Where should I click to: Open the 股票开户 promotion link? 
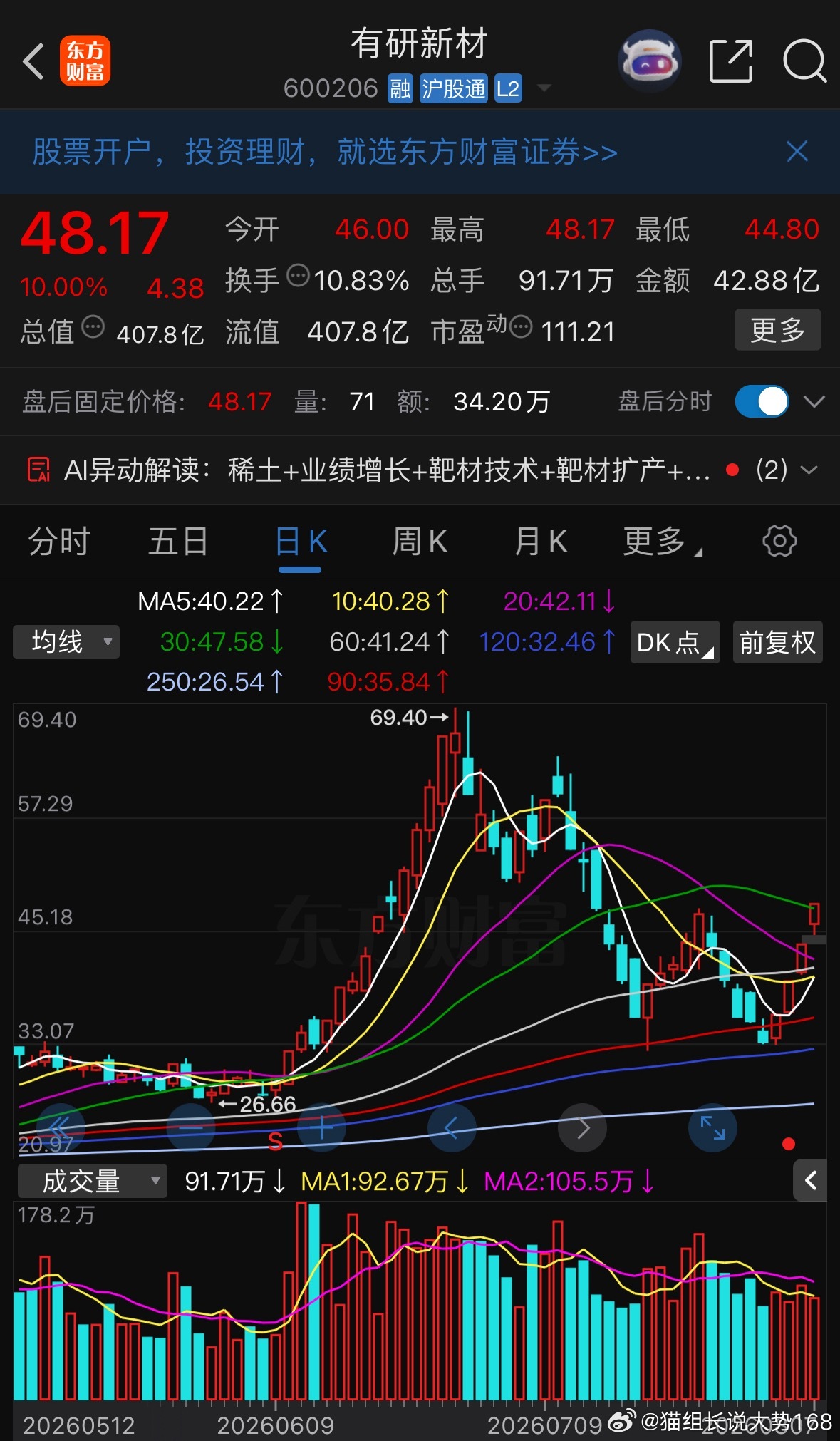click(x=325, y=152)
